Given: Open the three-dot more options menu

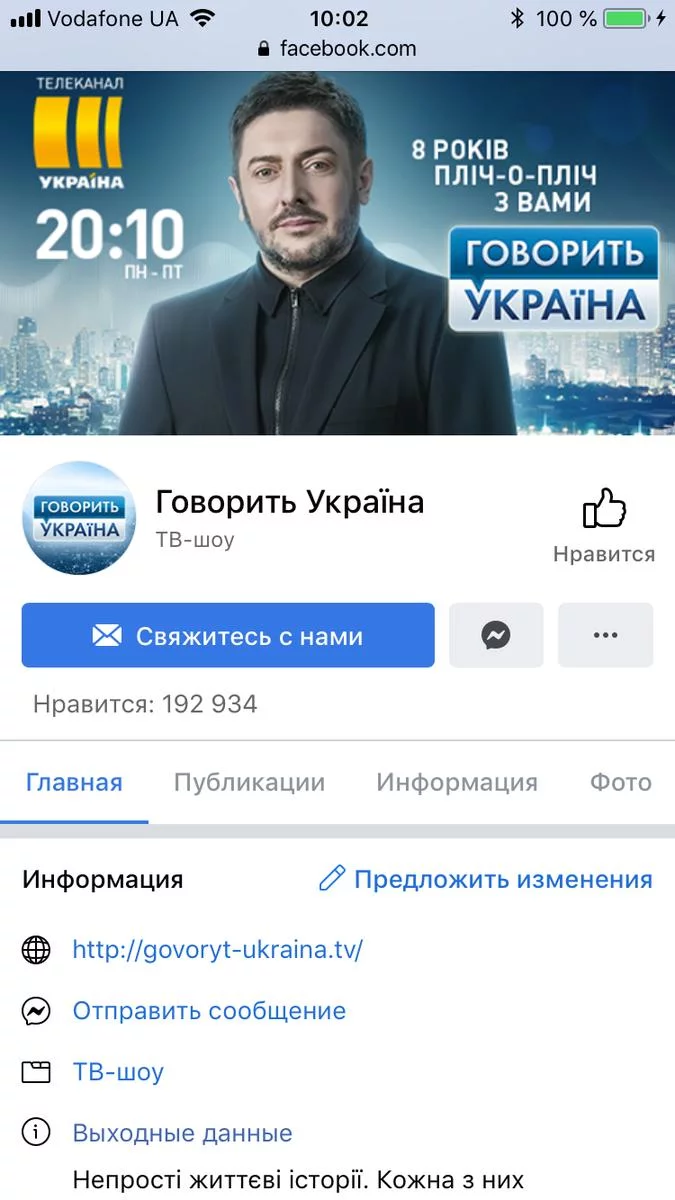Looking at the screenshot, I should tap(605, 635).
